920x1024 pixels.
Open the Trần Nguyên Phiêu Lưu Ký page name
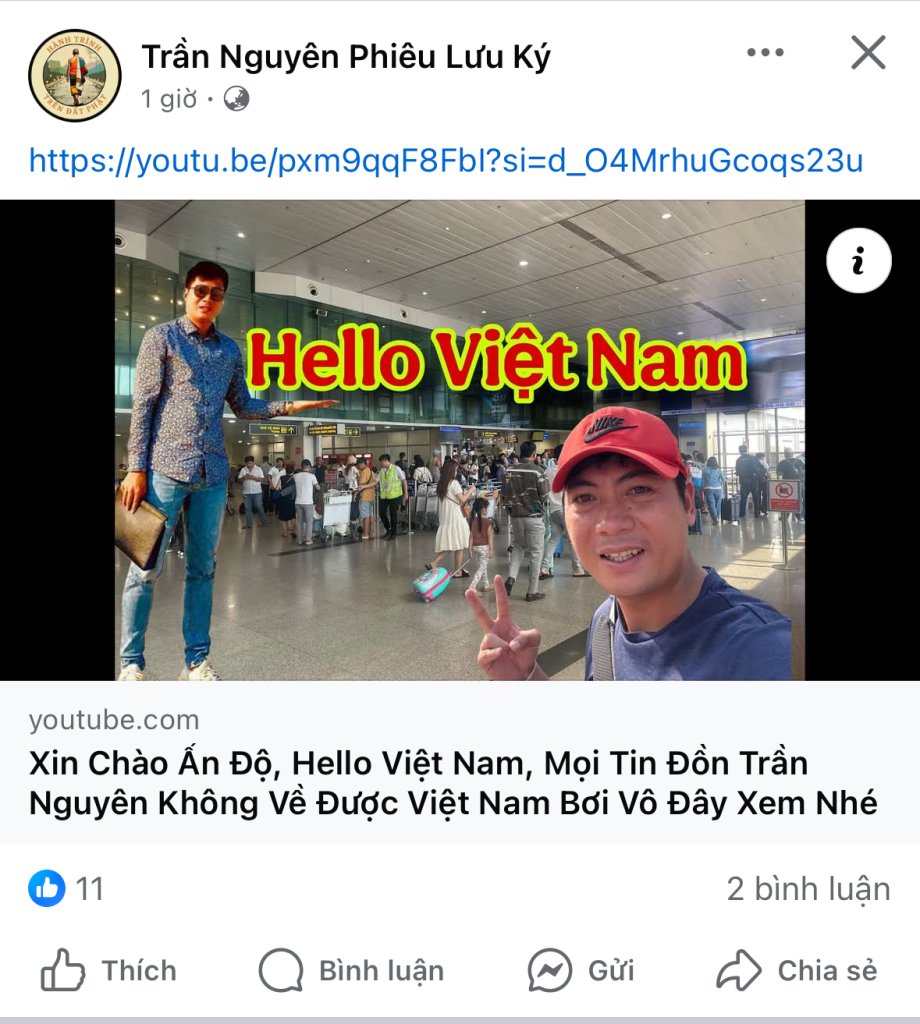[346, 57]
